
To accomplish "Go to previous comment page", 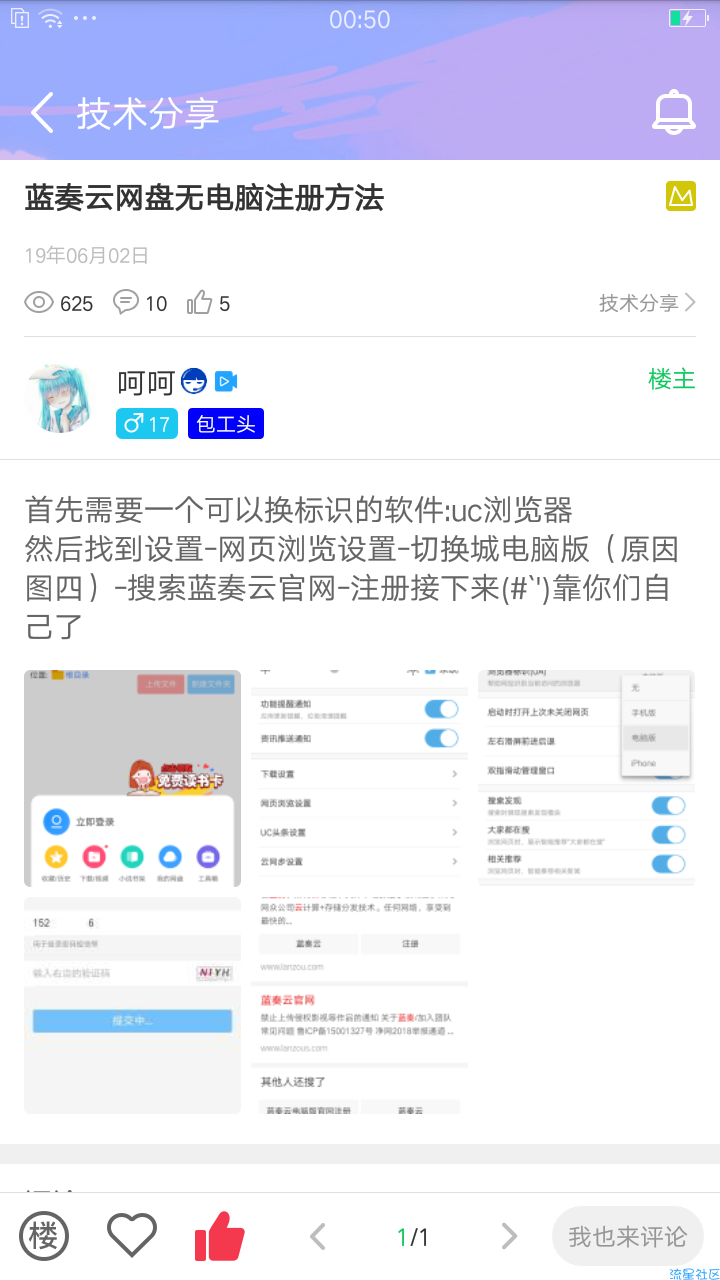I will pyautogui.click(x=317, y=1237).
